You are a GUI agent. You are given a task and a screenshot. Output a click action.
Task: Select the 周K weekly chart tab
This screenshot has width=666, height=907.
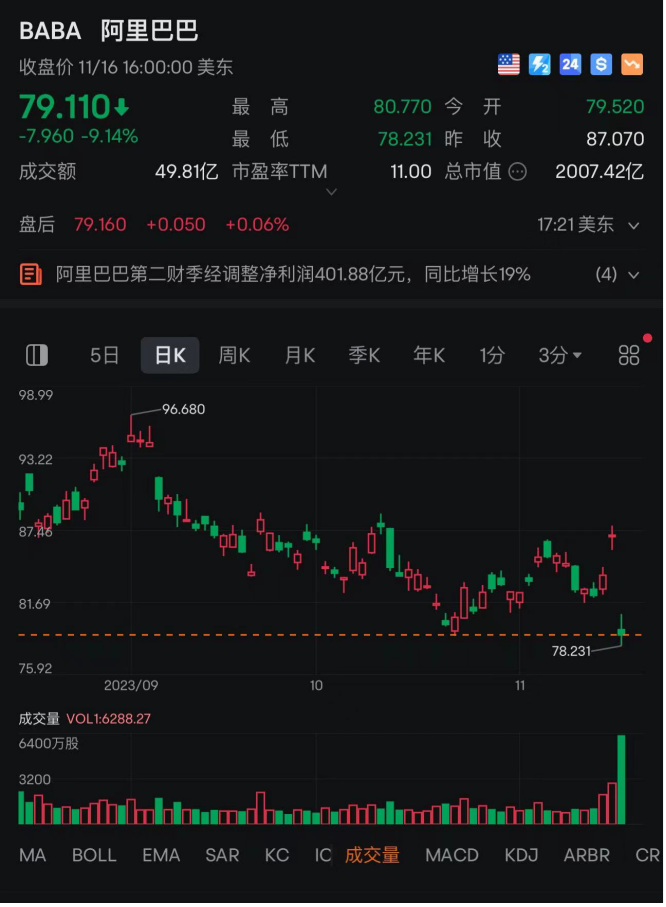(x=234, y=355)
